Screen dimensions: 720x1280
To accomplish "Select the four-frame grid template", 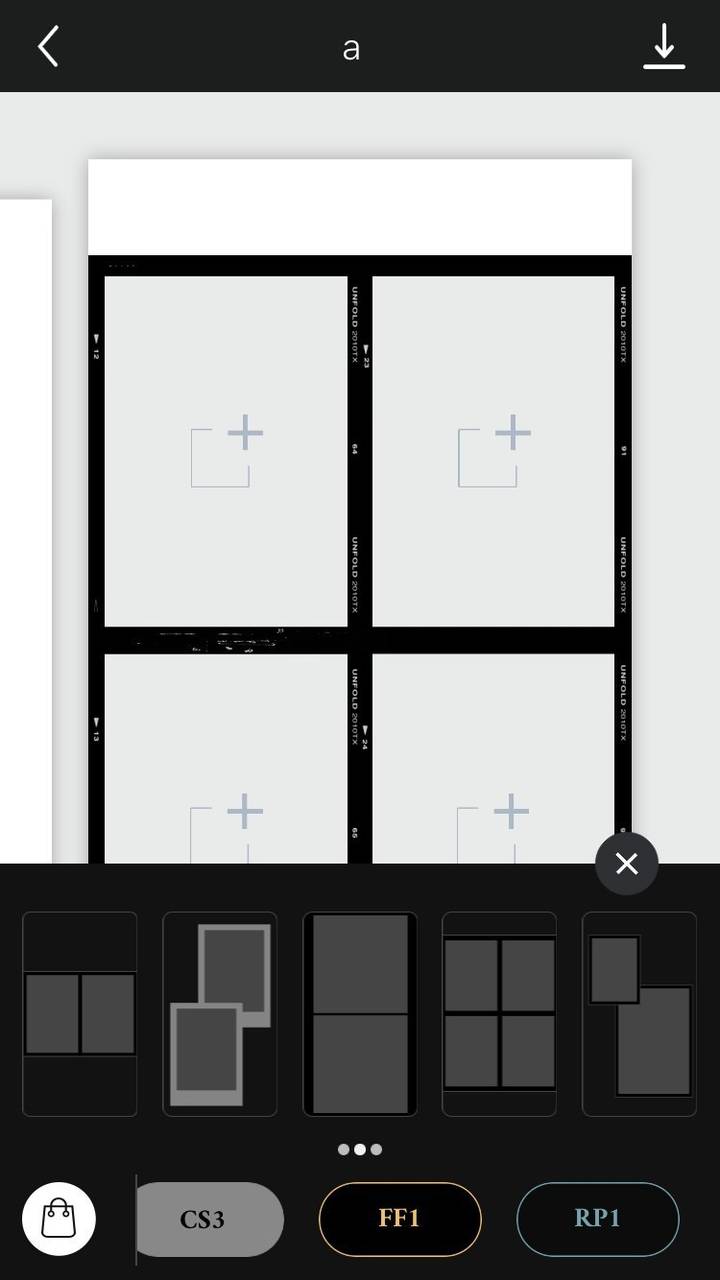I will (499, 1014).
